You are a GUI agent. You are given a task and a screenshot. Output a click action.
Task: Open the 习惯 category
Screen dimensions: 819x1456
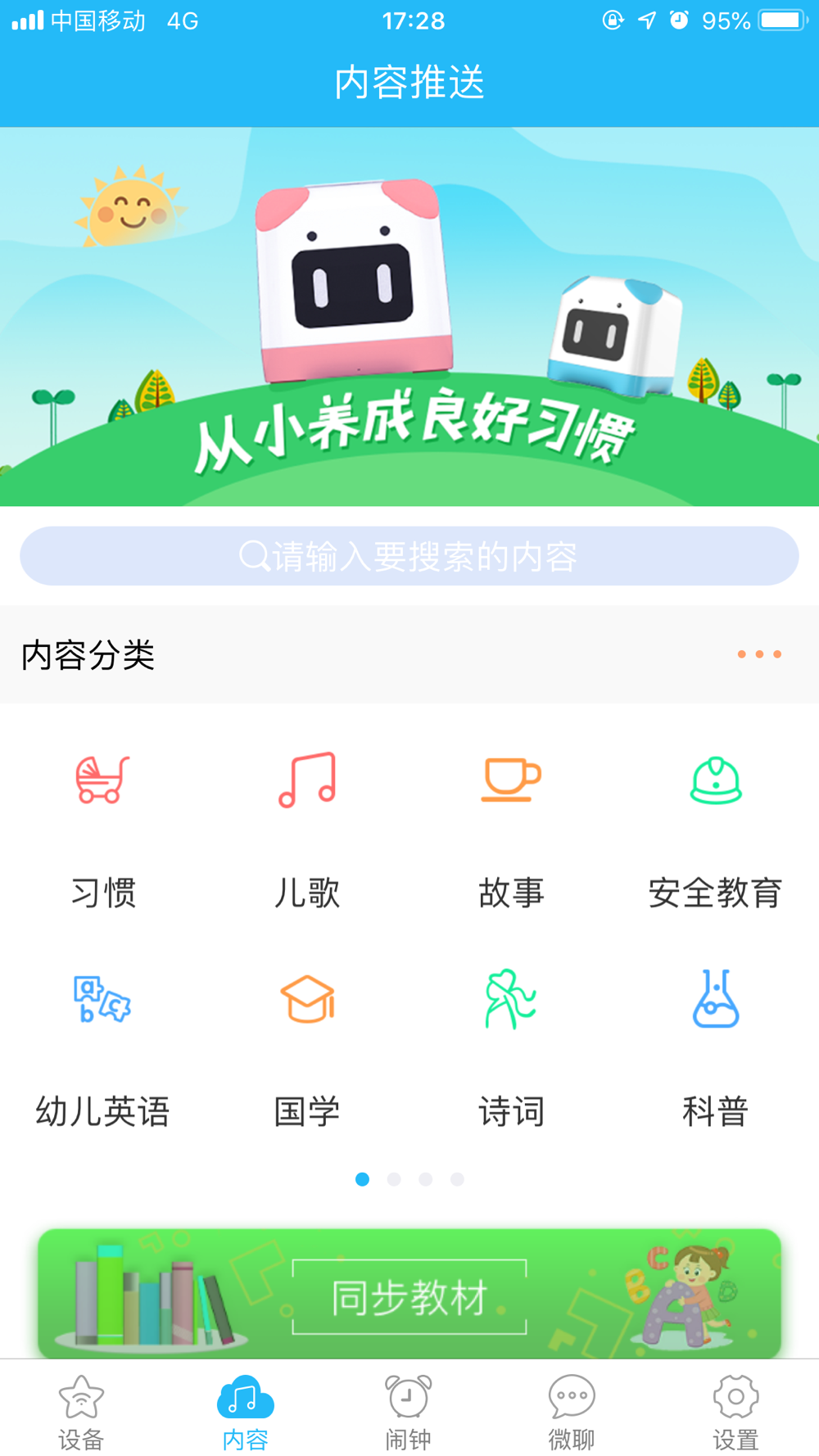click(102, 827)
